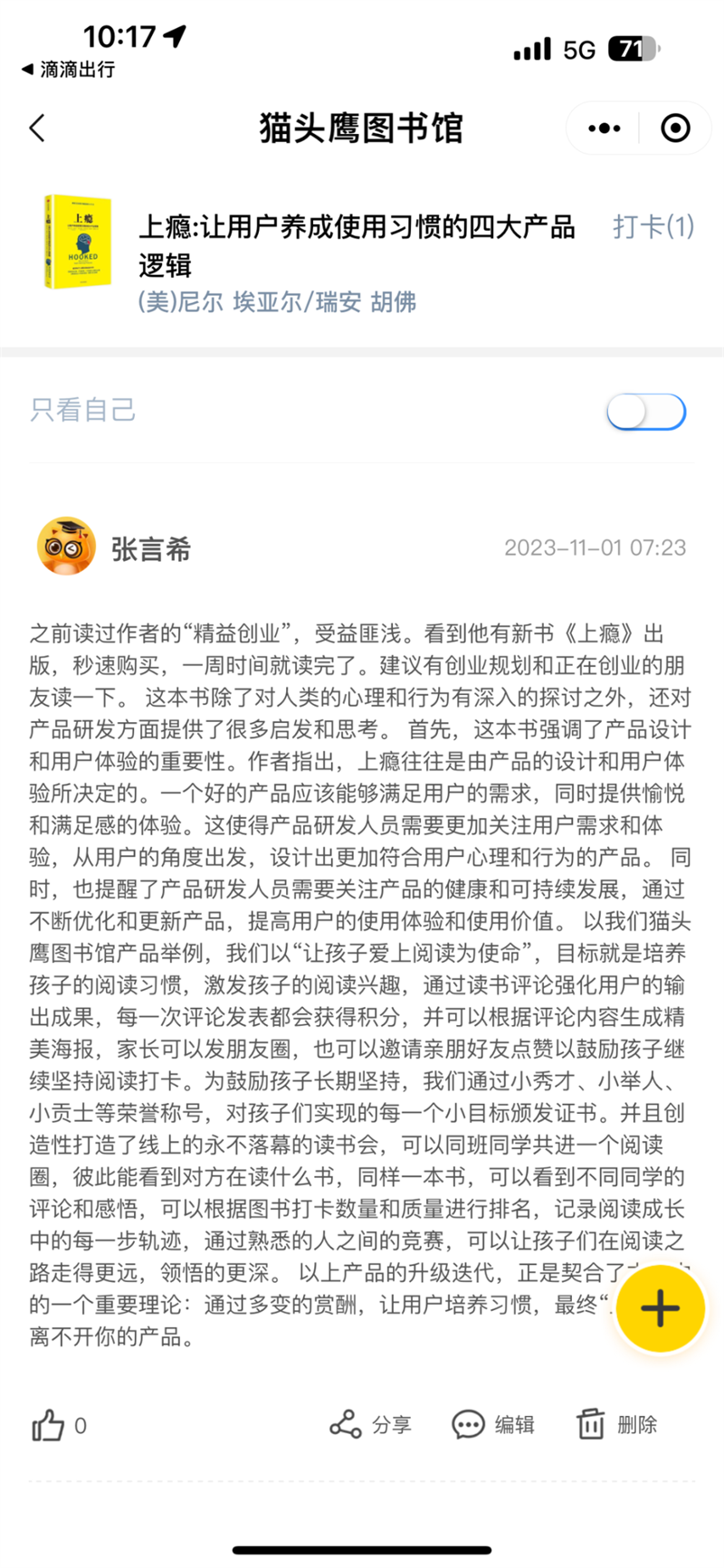724x1568 pixels.
Task: Tap 打卡(1) check-in link
Action: (653, 226)
